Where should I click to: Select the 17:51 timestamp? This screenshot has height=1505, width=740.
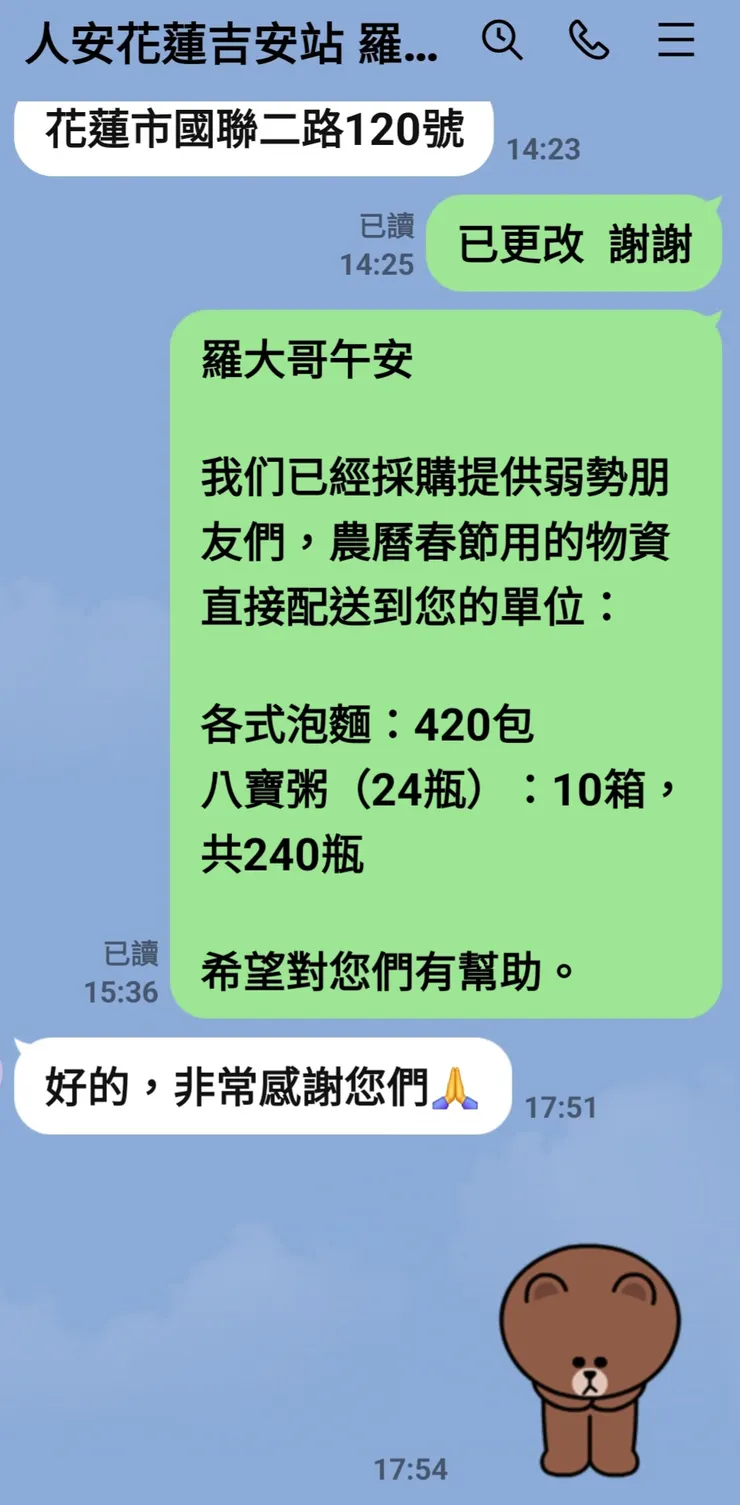[x=560, y=1107]
